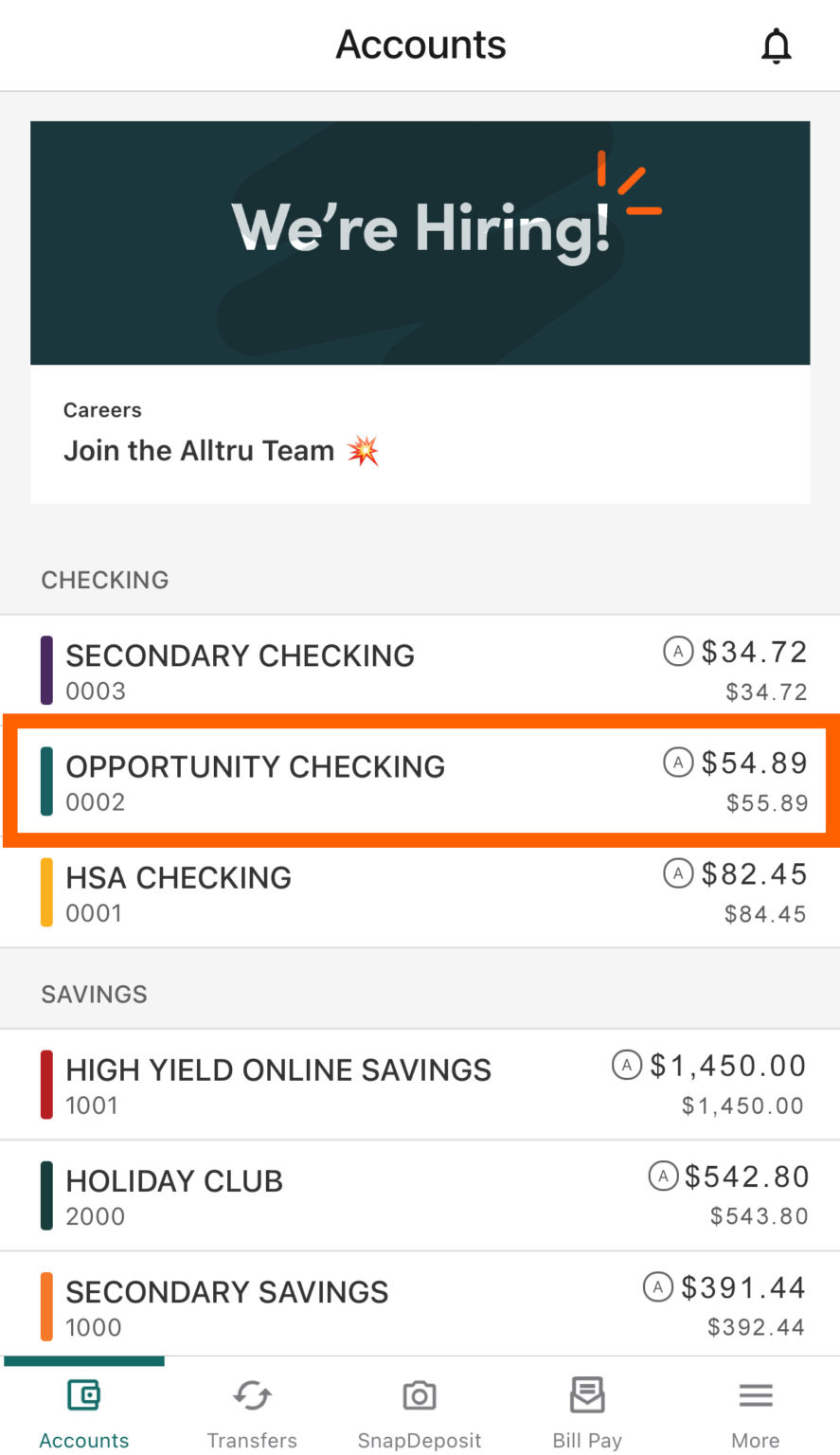Image resolution: width=840 pixels, height=1455 pixels.
Task: Tap the available balance badge on SECONDARY CHECKING
Action: [678, 653]
